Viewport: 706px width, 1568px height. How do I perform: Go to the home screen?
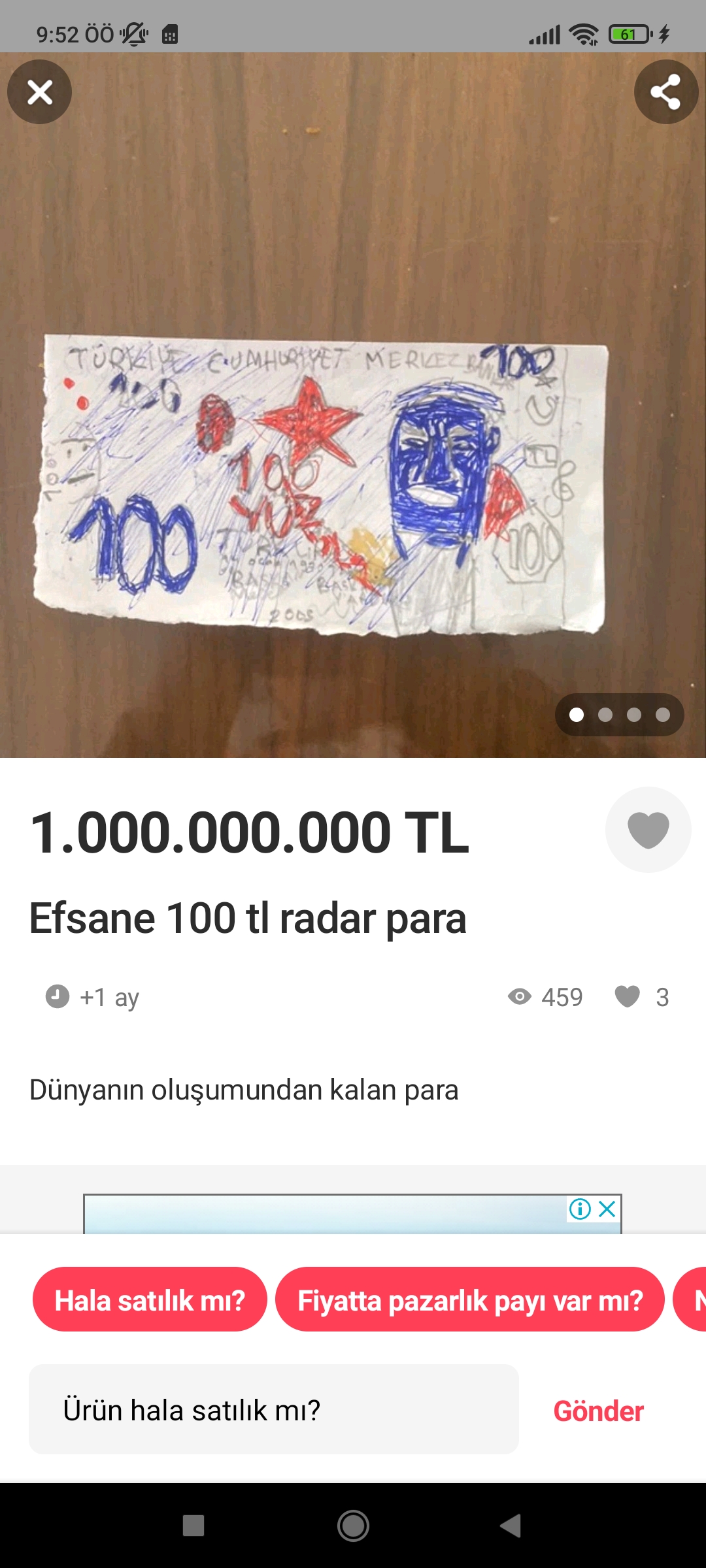pyautogui.click(x=353, y=1526)
